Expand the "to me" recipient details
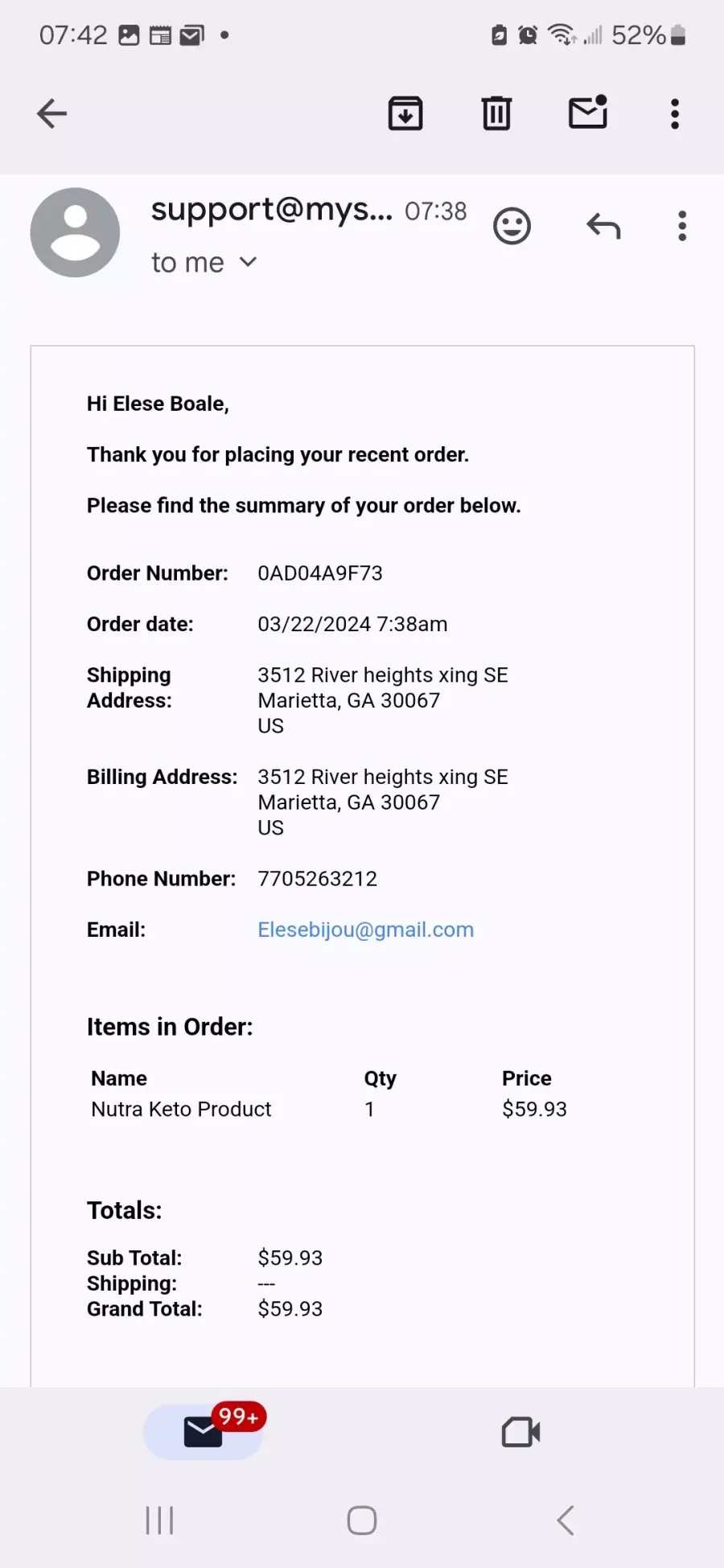Screen dimensions: 724x1568 (x=204, y=262)
